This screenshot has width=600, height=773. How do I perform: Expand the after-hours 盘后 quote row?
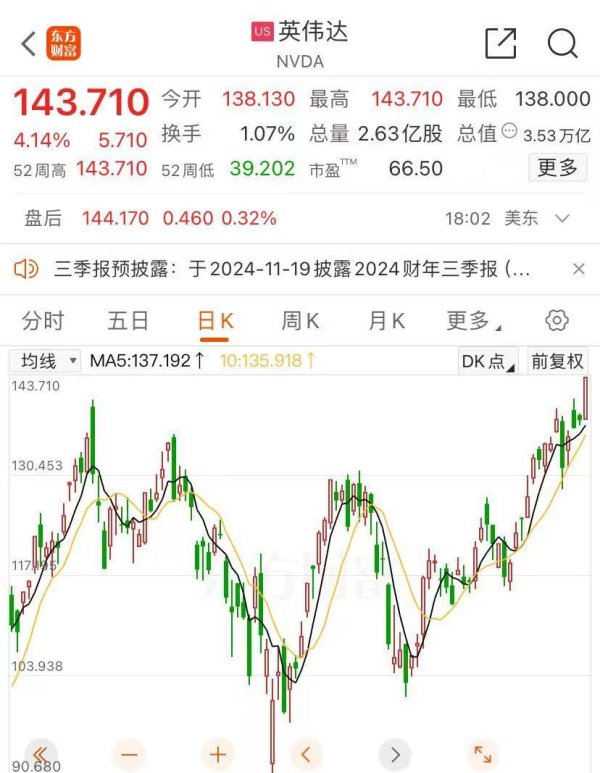(x=561, y=218)
